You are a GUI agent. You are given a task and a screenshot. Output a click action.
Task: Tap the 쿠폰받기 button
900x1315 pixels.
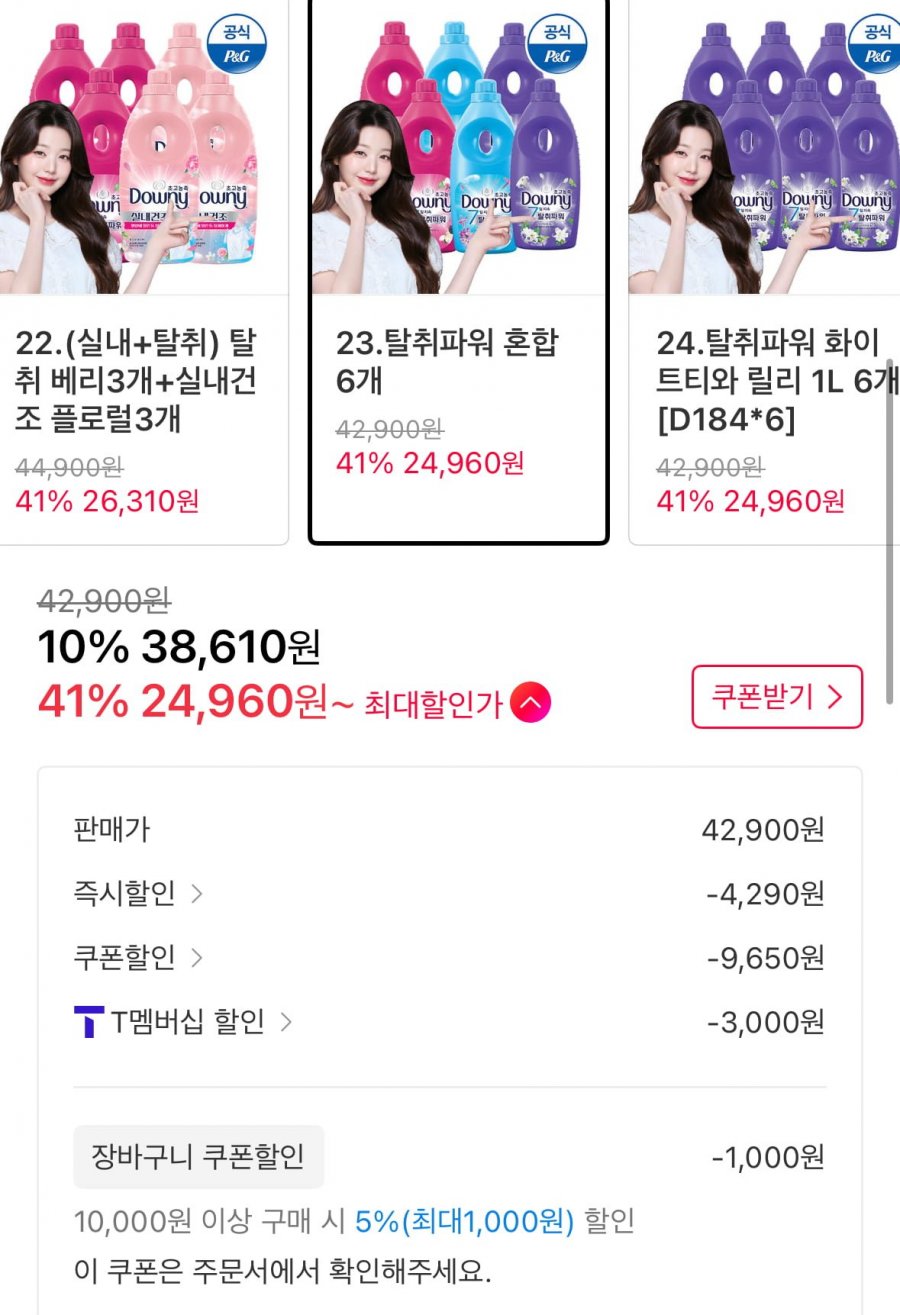(x=776, y=697)
